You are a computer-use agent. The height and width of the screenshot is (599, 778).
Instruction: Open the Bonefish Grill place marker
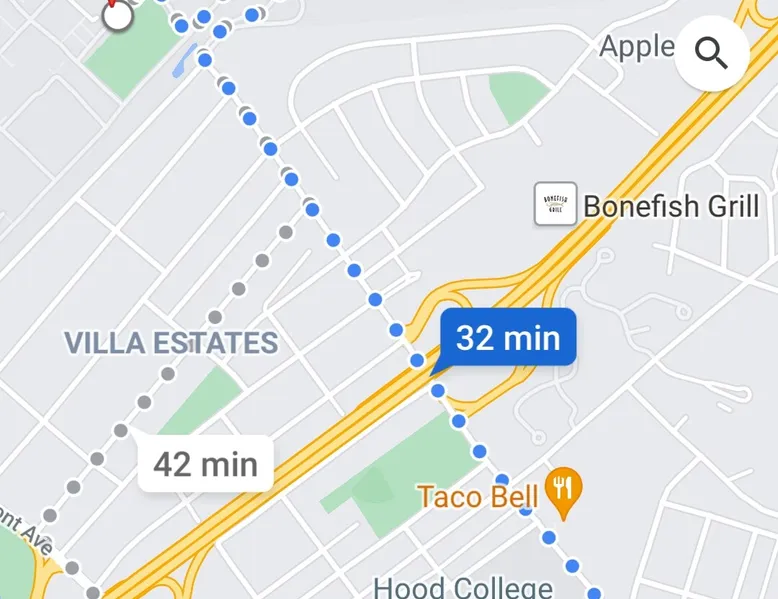555,204
